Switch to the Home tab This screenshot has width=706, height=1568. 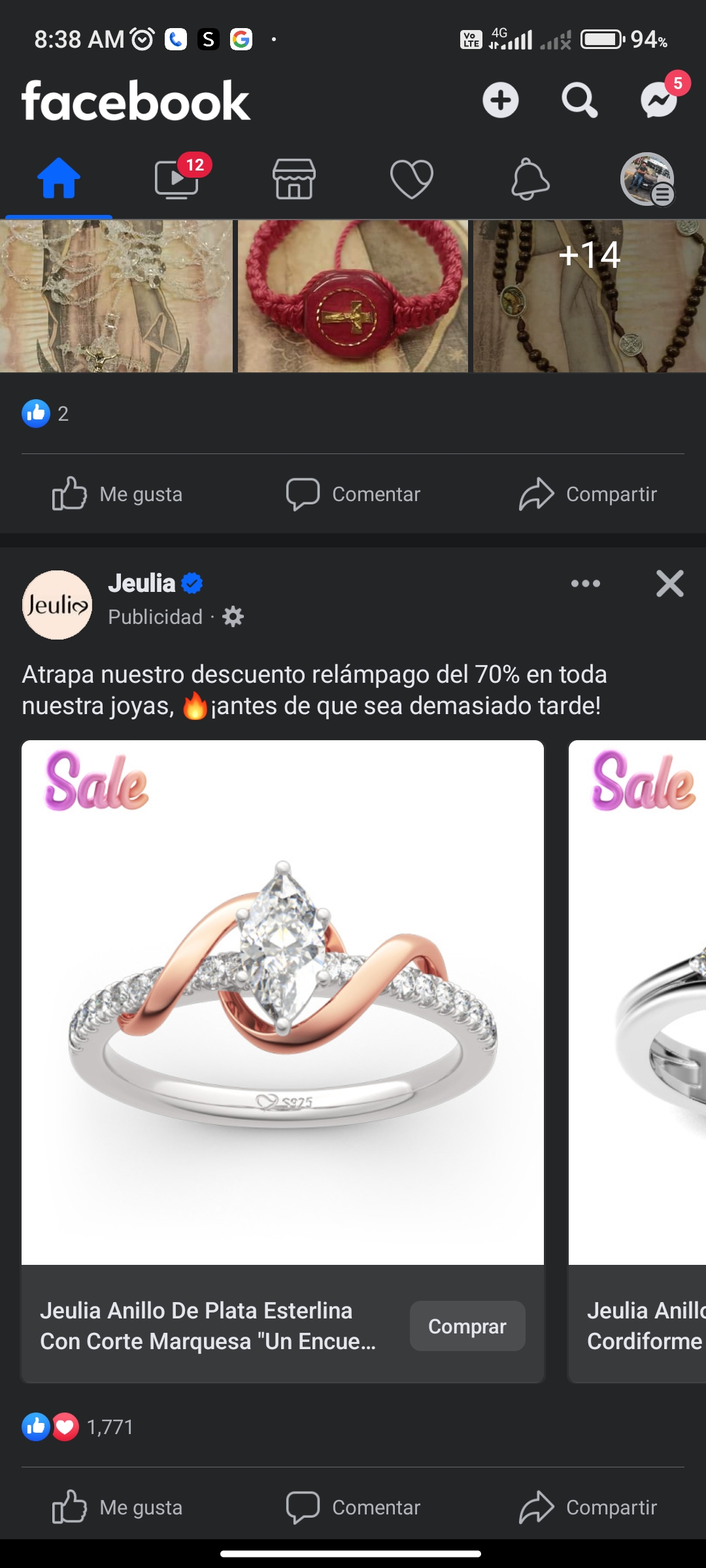(59, 178)
